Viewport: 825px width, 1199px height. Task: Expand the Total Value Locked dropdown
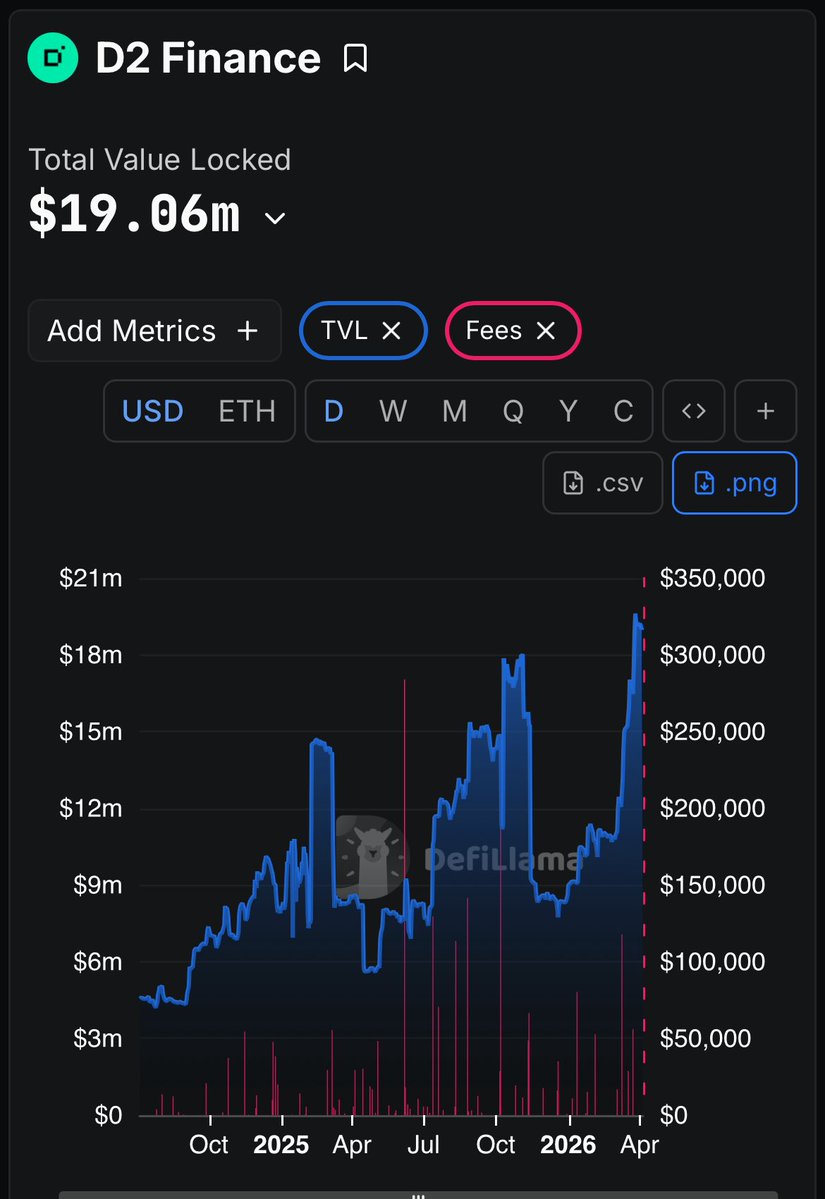pos(275,218)
